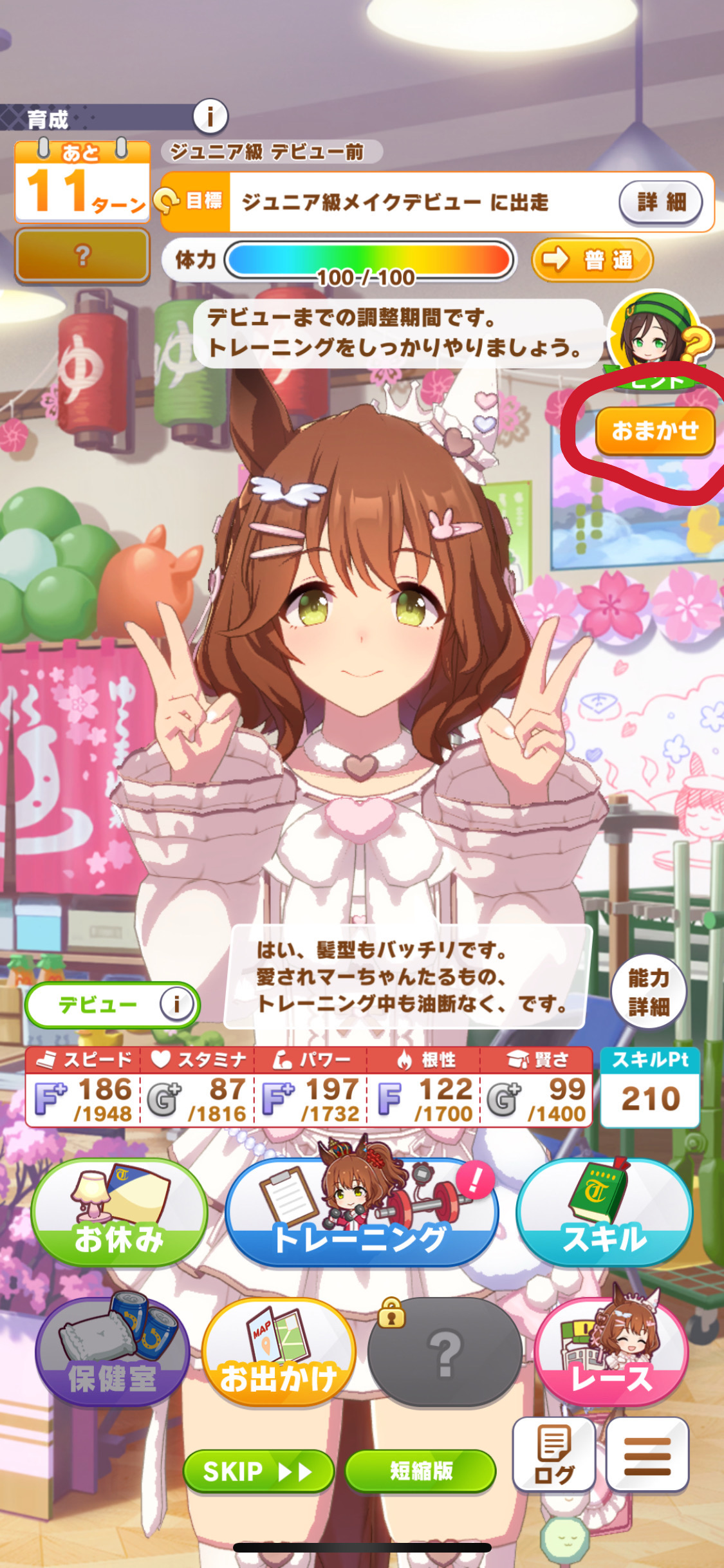This screenshot has height=1568, width=724.
Task: Open the デビュー info pill
Action: (113, 1004)
